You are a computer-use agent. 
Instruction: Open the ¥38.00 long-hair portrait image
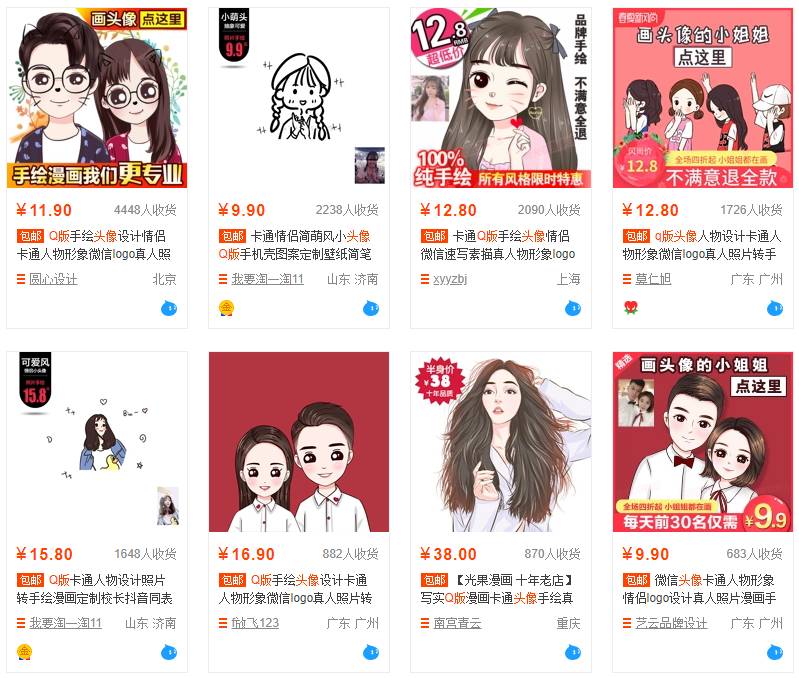click(x=501, y=442)
